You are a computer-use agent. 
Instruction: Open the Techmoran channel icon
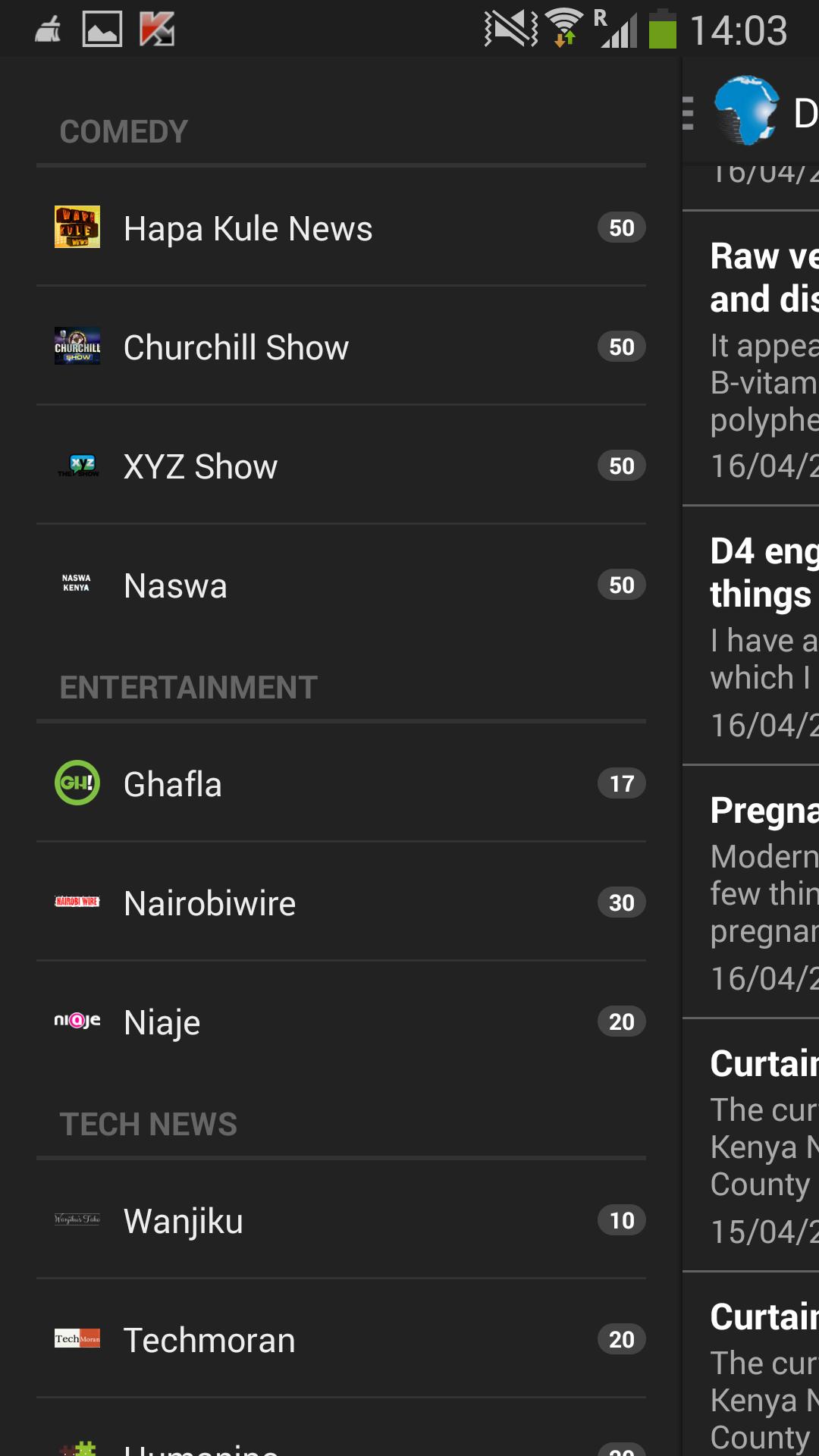click(x=77, y=1339)
